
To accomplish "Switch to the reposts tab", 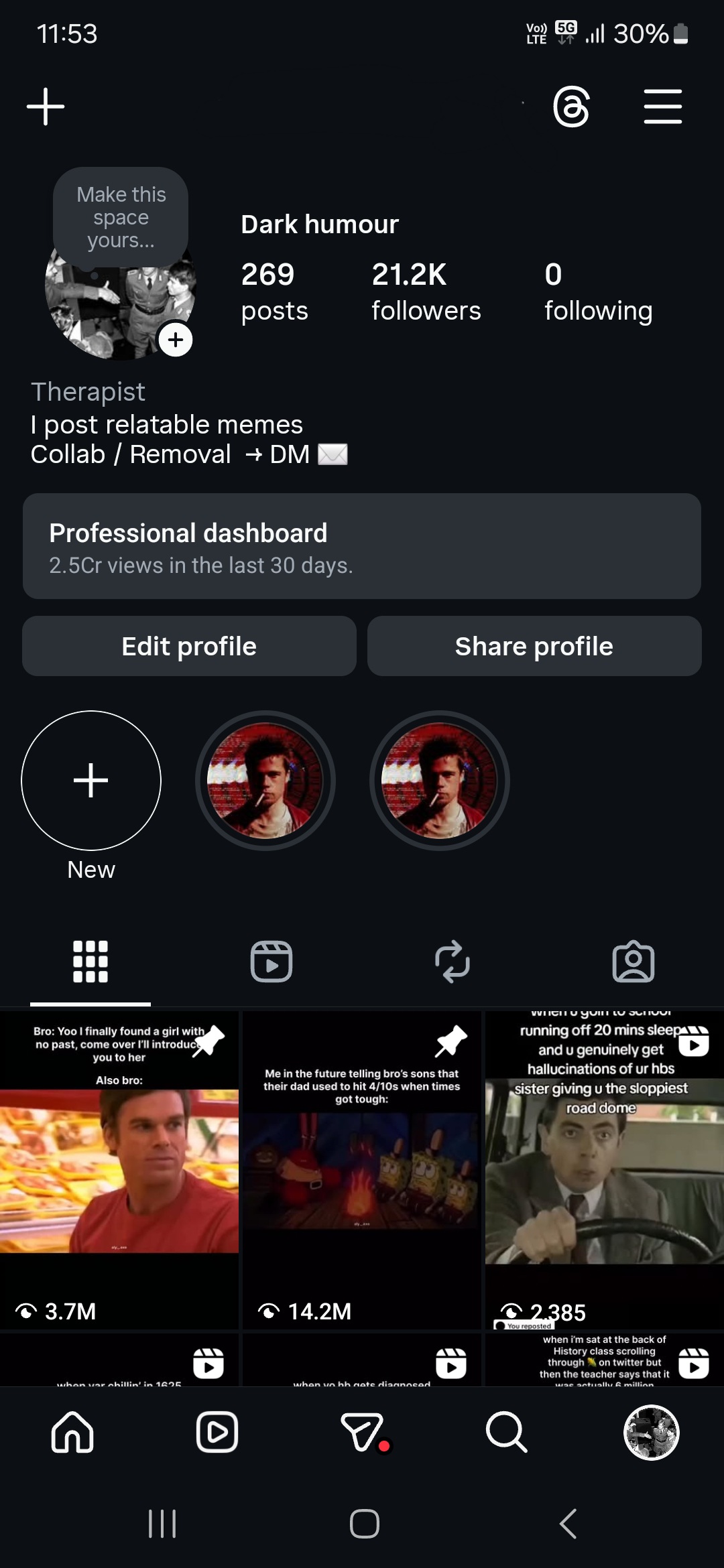I will coord(452,962).
